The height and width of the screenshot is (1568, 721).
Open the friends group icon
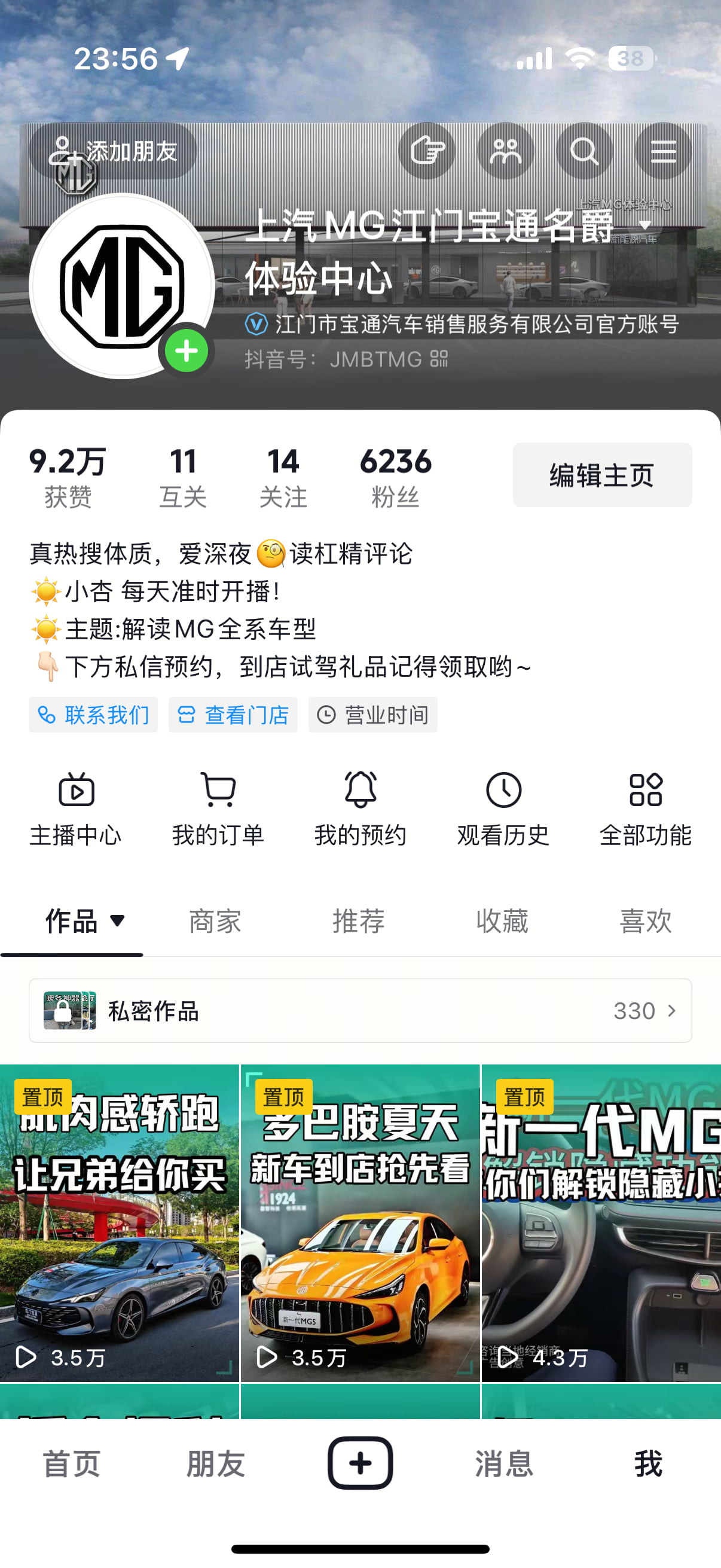coord(505,151)
